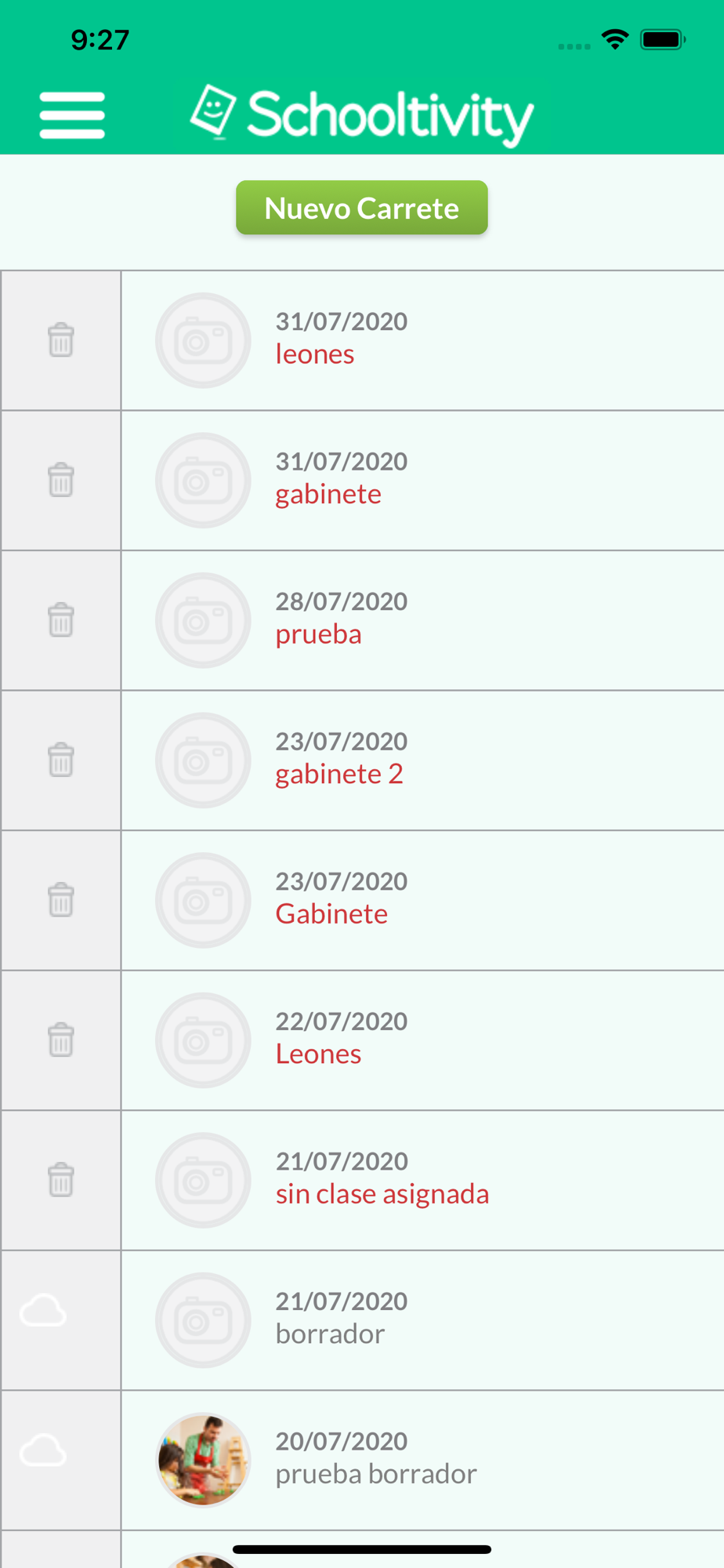
Task: Open the 22/07/2020 Leones roll
Action: pyautogui.click(x=422, y=1040)
